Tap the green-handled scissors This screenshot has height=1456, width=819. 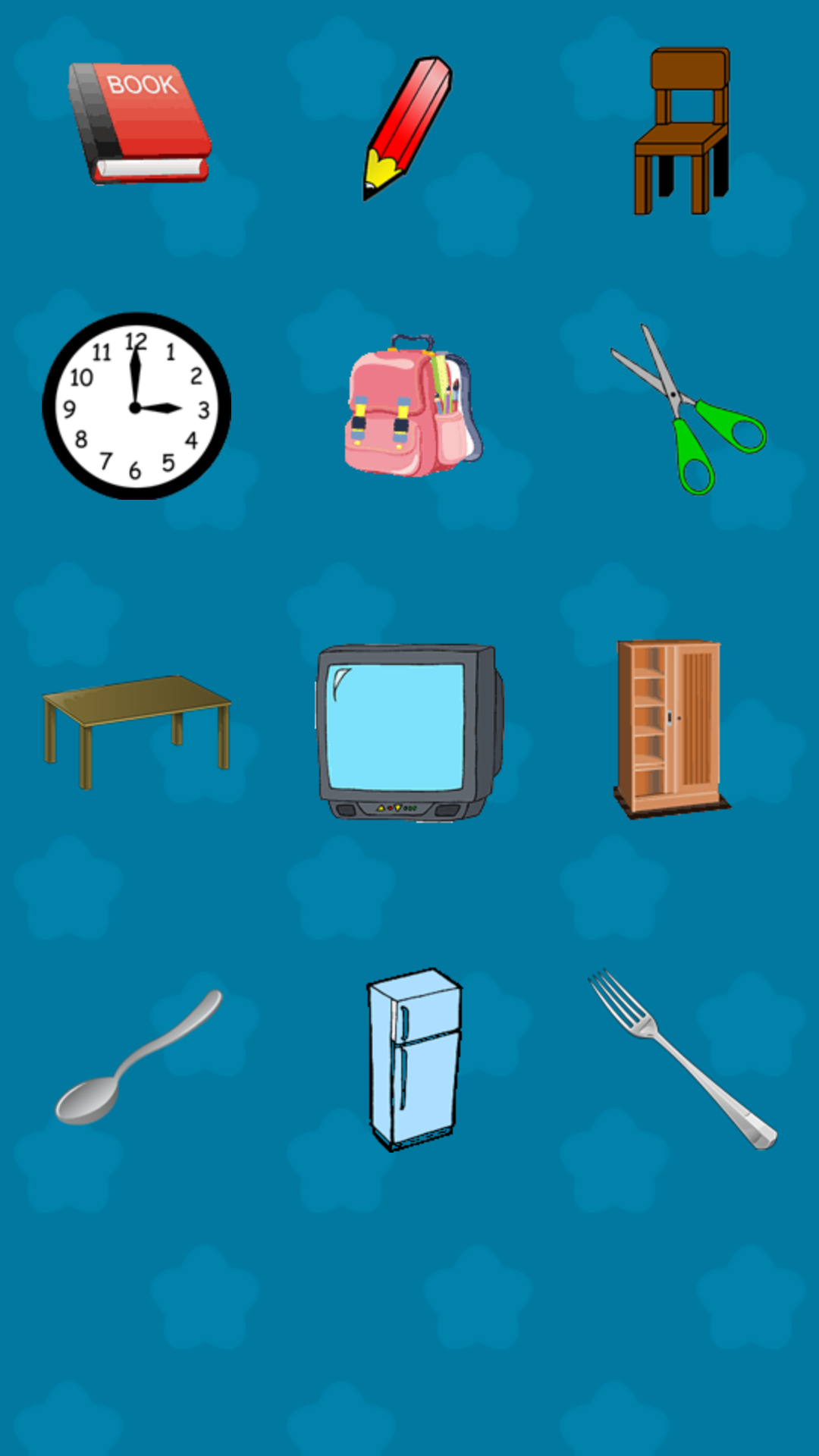pos(689,409)
